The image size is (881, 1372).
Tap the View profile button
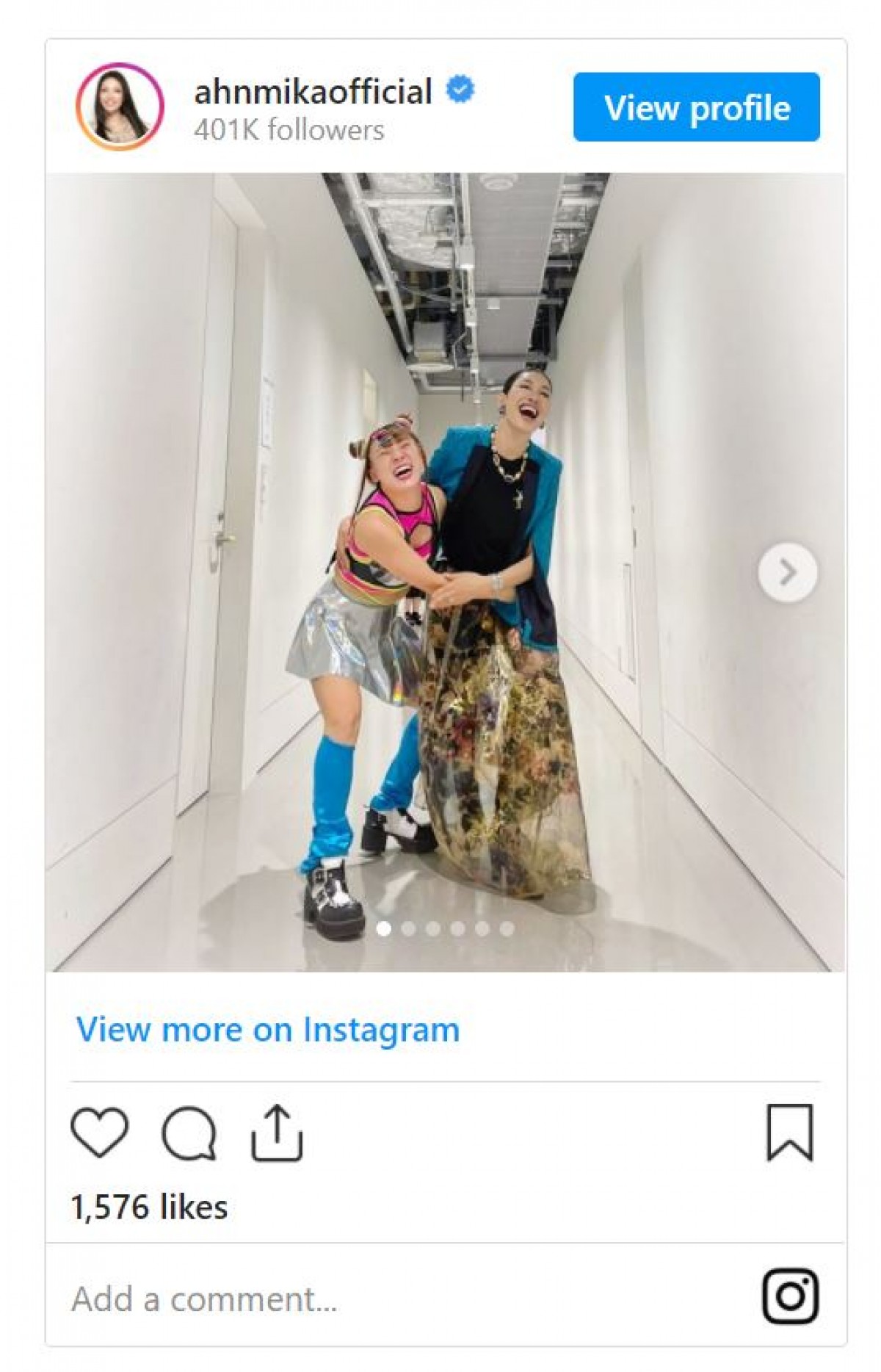[x=696, y=107]
